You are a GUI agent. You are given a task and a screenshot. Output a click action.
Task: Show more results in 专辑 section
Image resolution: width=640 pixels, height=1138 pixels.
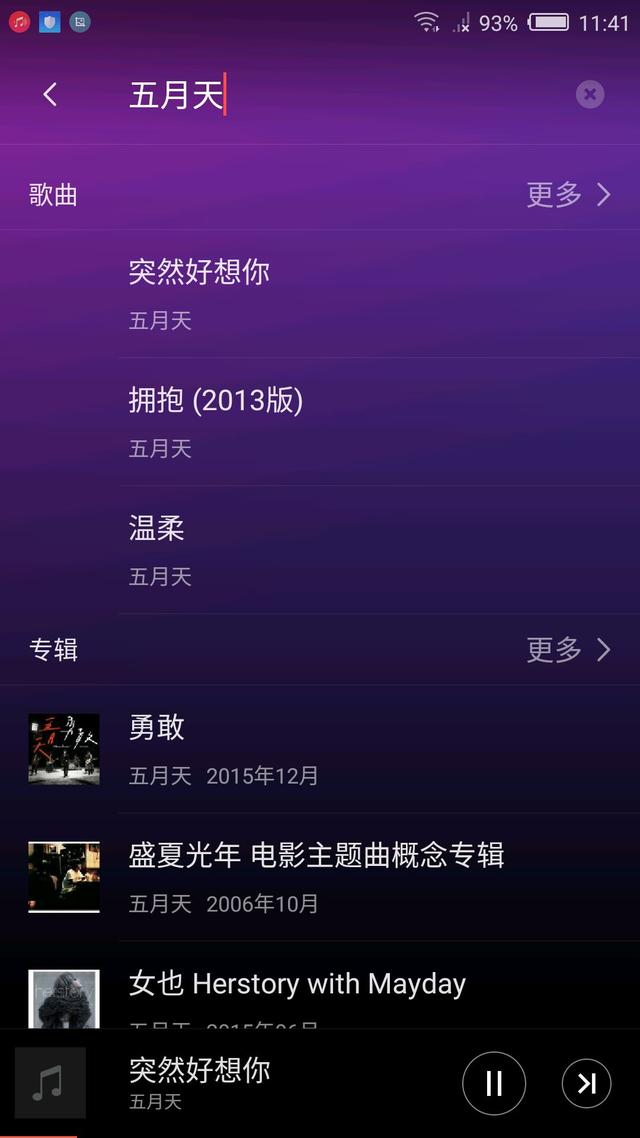point(569,650)
